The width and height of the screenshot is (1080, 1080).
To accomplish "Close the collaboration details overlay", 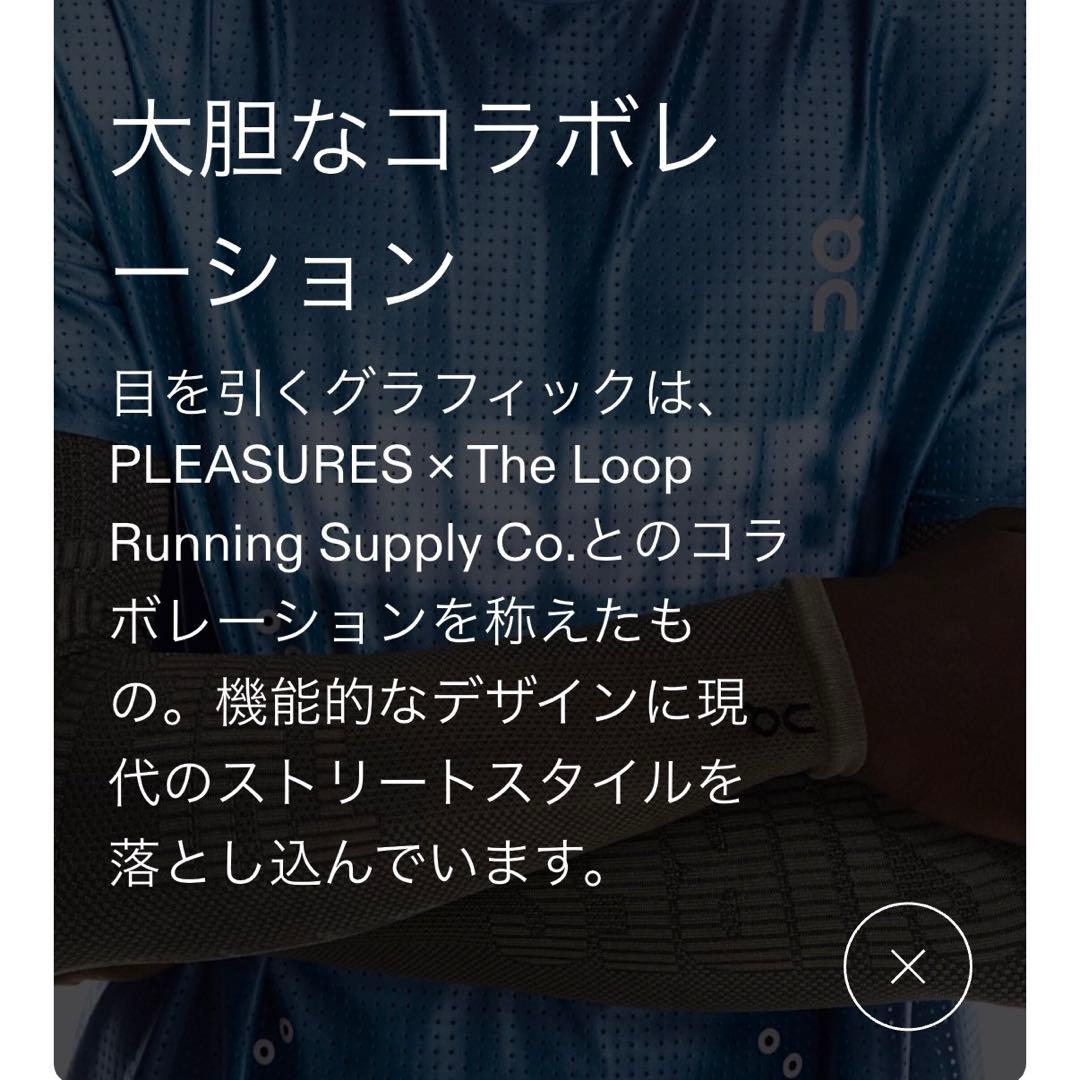I will 907,966.
